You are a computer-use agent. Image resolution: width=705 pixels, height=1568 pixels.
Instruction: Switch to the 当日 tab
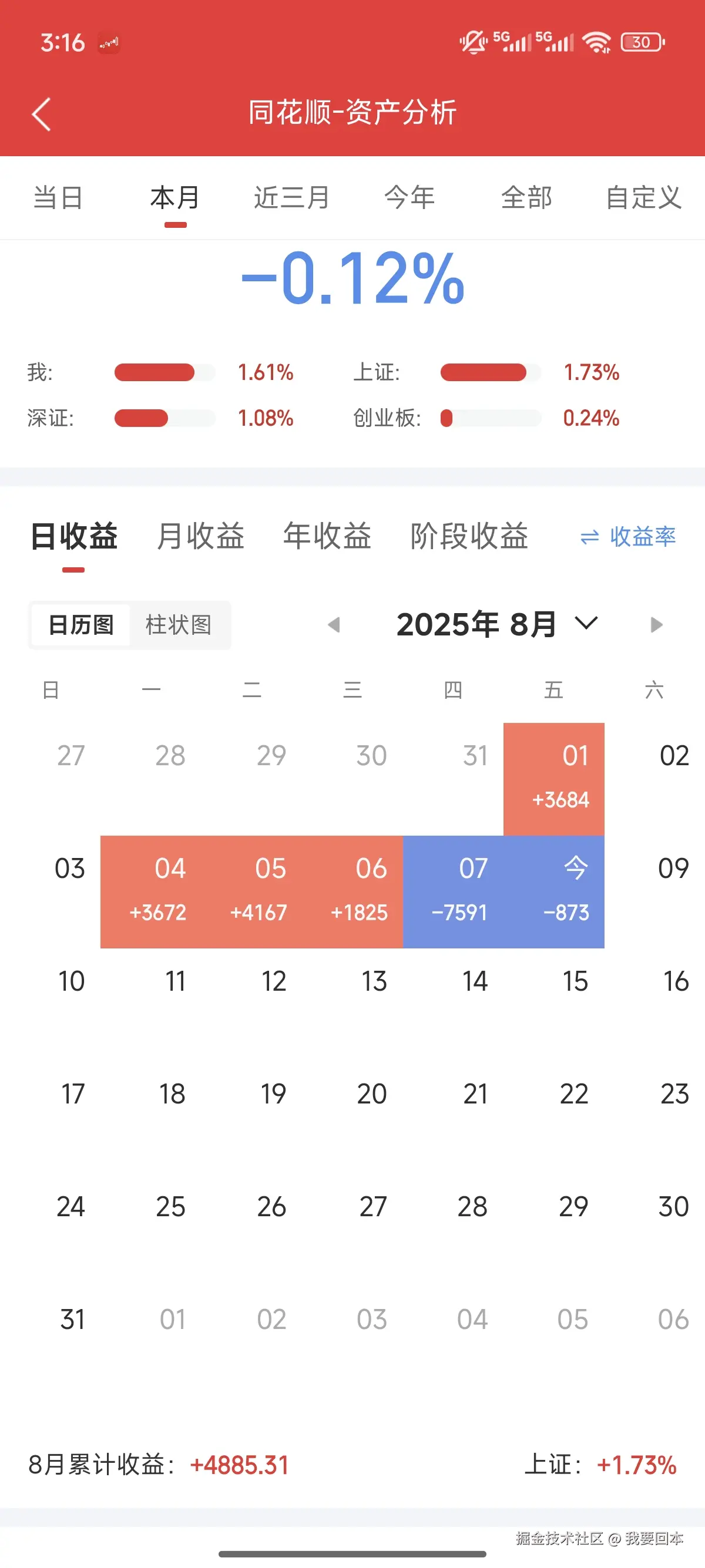(x=58, y=198)
